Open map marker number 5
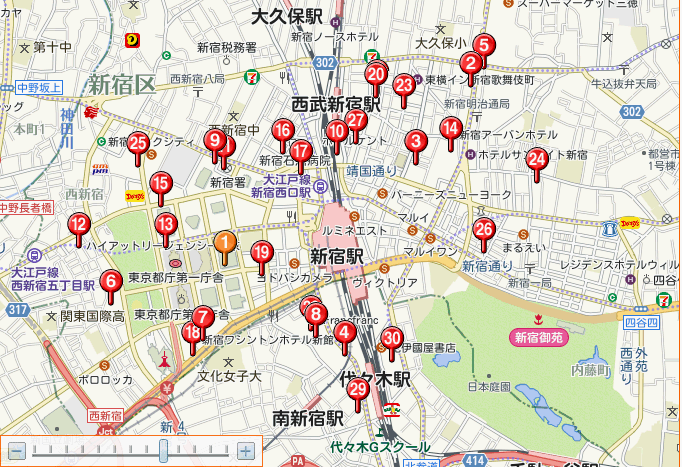Viewport: 682px width, 467px height. [484, 44]
